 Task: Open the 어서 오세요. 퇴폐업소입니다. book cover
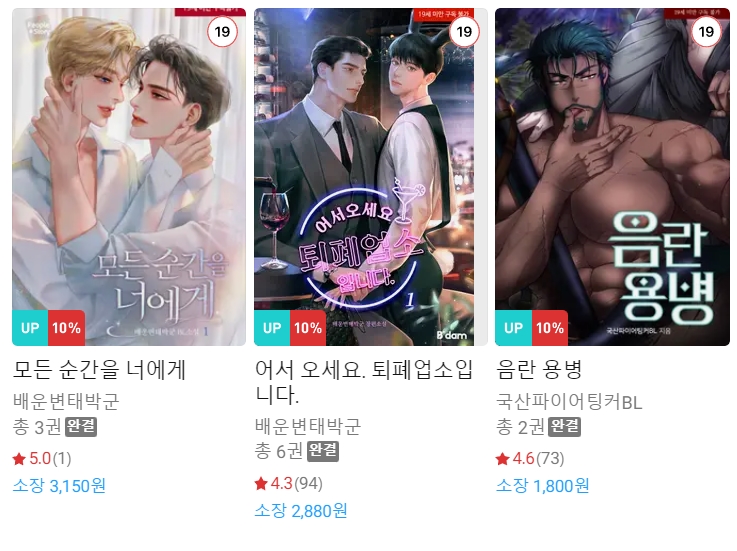pos(370,177)
